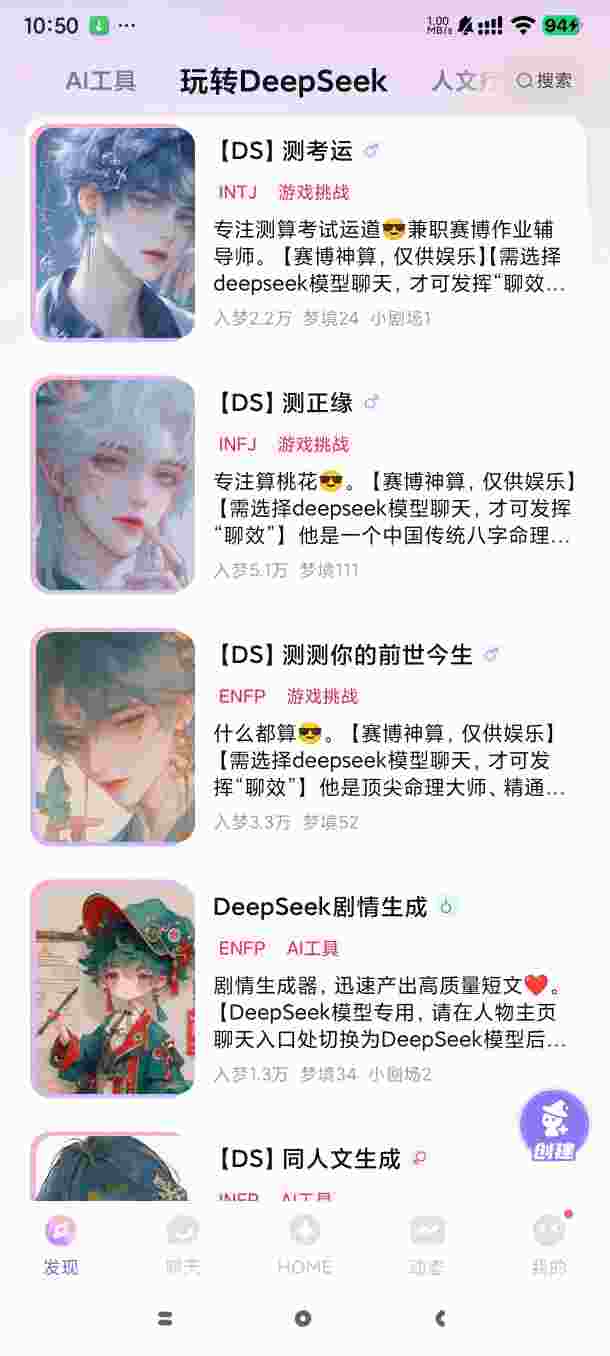Switch to the AI工具 tab
610x1356 pixels.
click(x=100, y=81)
